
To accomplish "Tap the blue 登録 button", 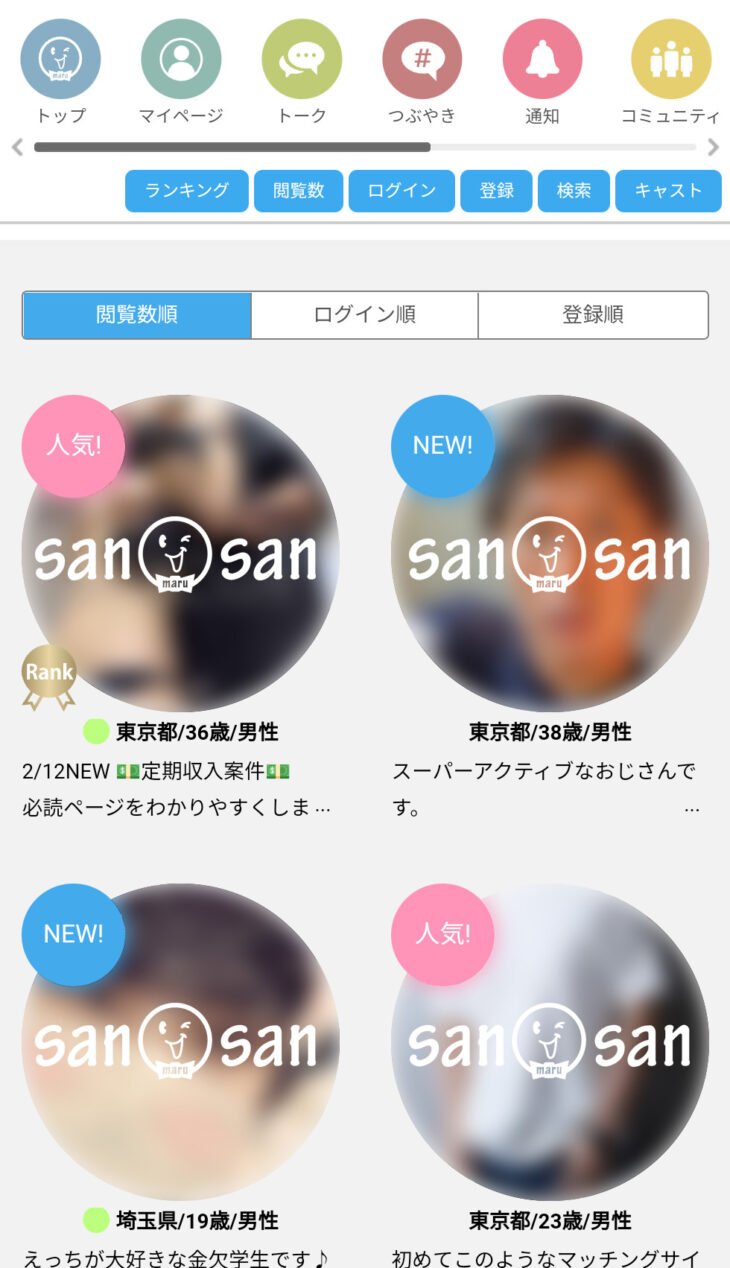I will pos(497,191).
